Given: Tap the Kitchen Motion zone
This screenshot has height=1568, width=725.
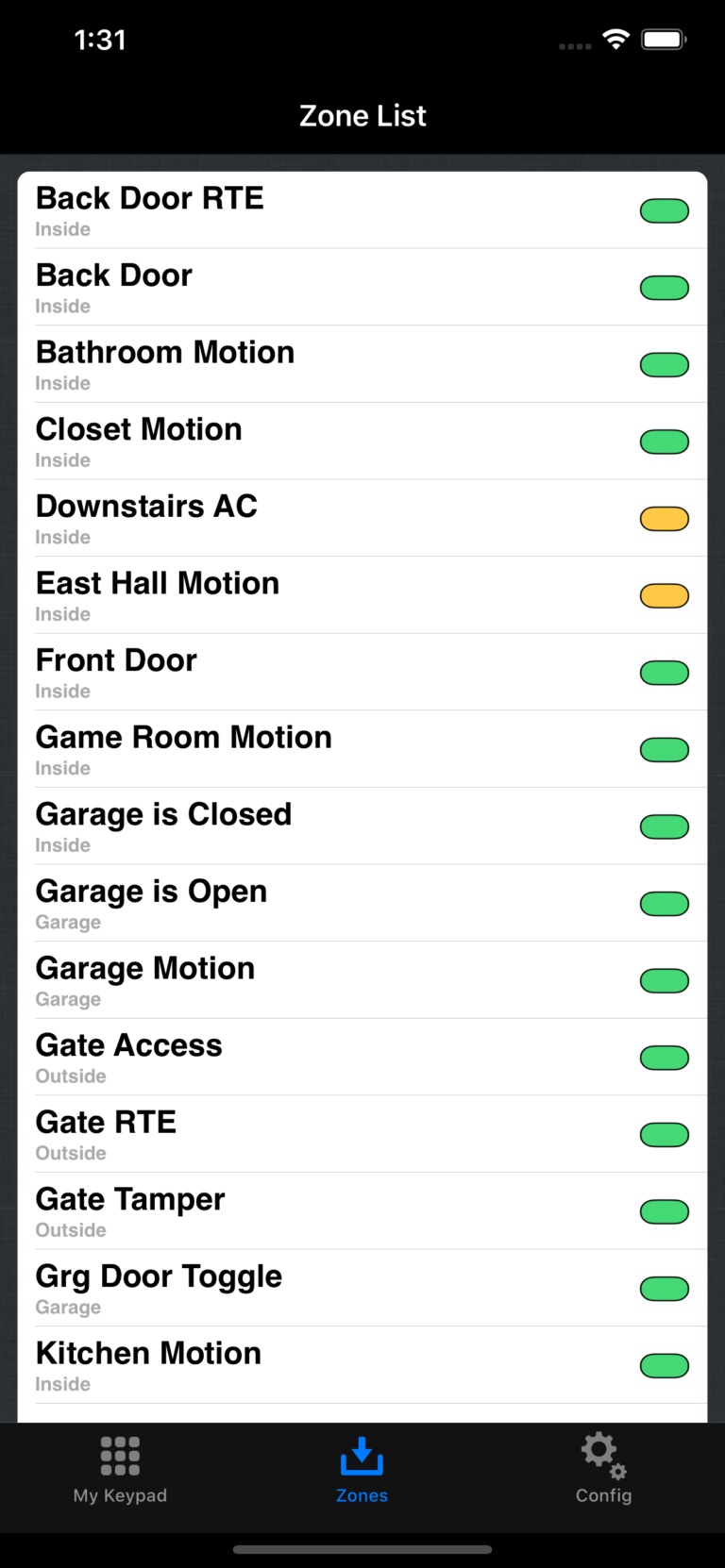Looking at the screenshot, I should pos(362,1365).
